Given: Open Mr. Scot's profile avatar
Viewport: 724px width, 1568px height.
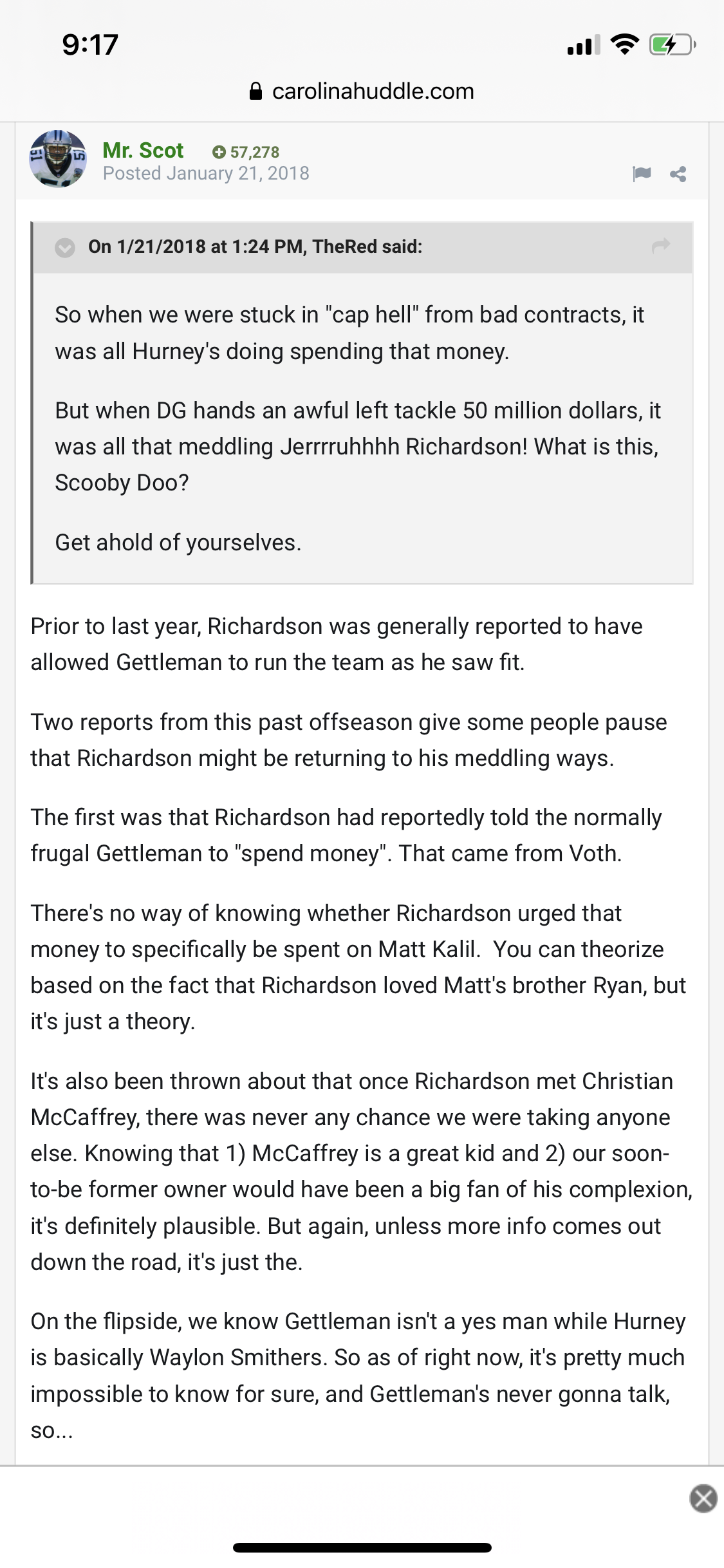Looking at the screenshot, I should pos(58,159).
